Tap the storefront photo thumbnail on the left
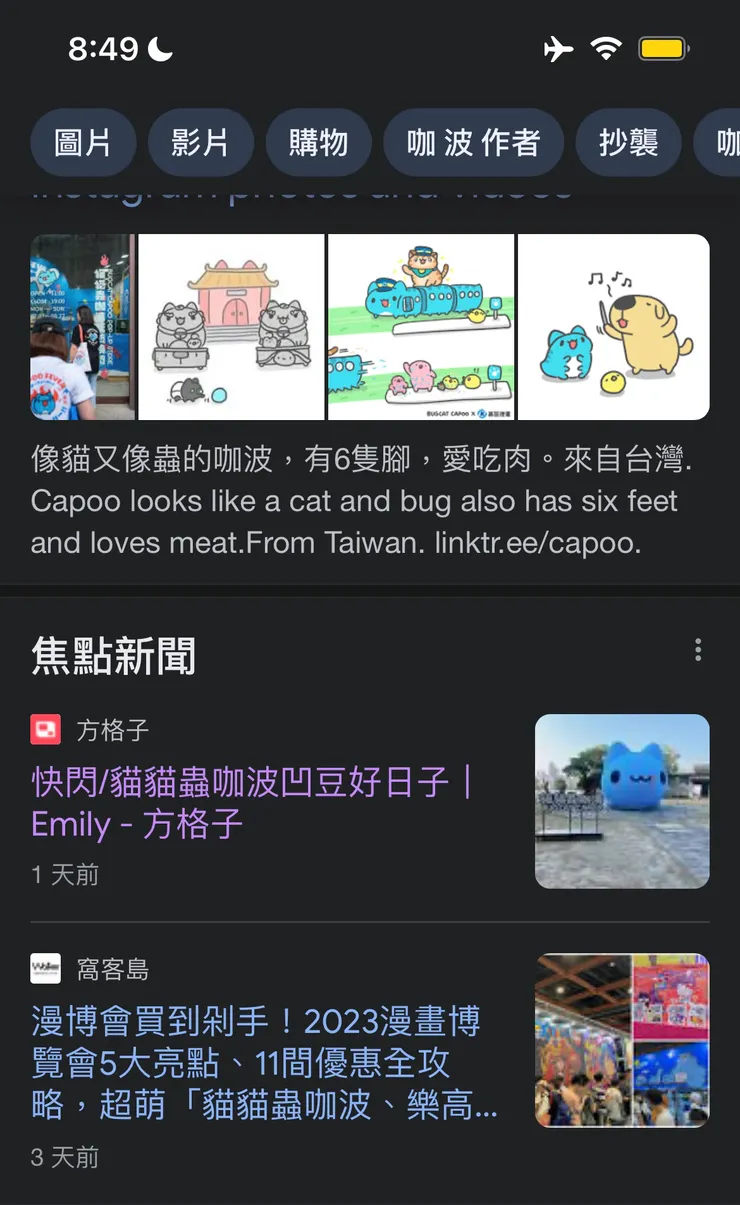This screenshot has height=1205, width=740. [x=82, y=326]
